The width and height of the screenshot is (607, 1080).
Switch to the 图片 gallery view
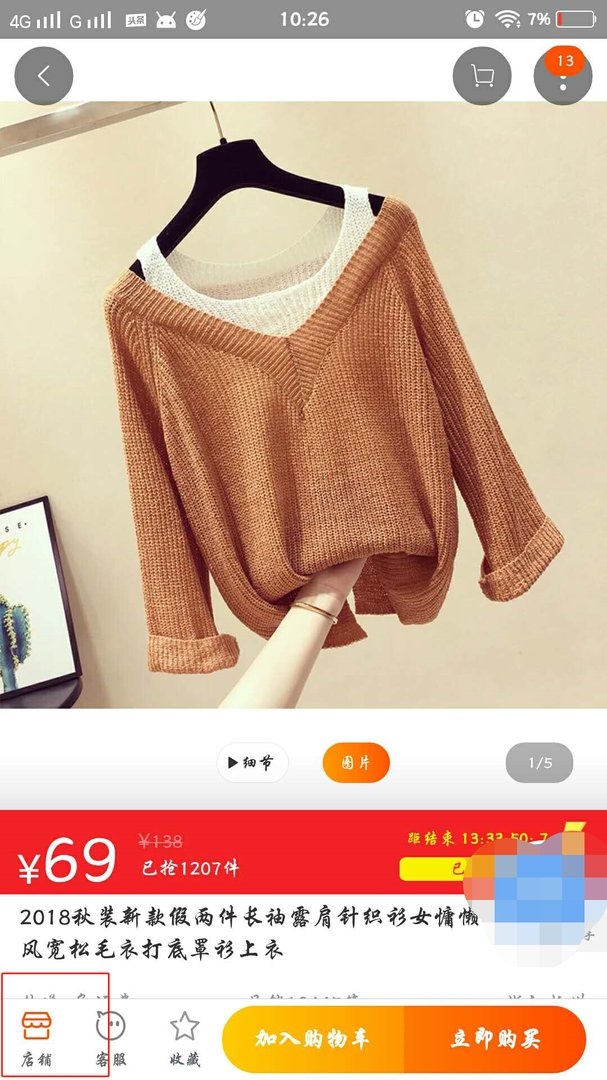(x=356, y=763)
